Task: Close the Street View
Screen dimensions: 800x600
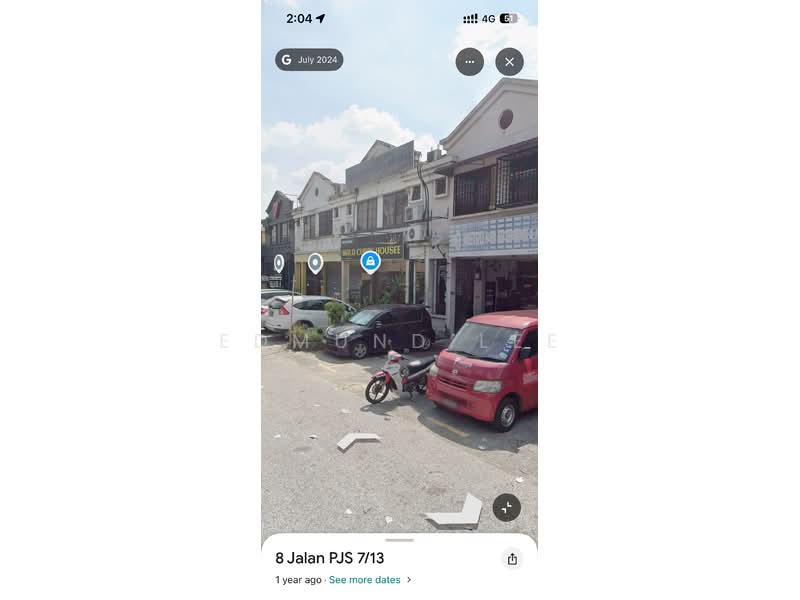Action: click(x=509, y=62)
